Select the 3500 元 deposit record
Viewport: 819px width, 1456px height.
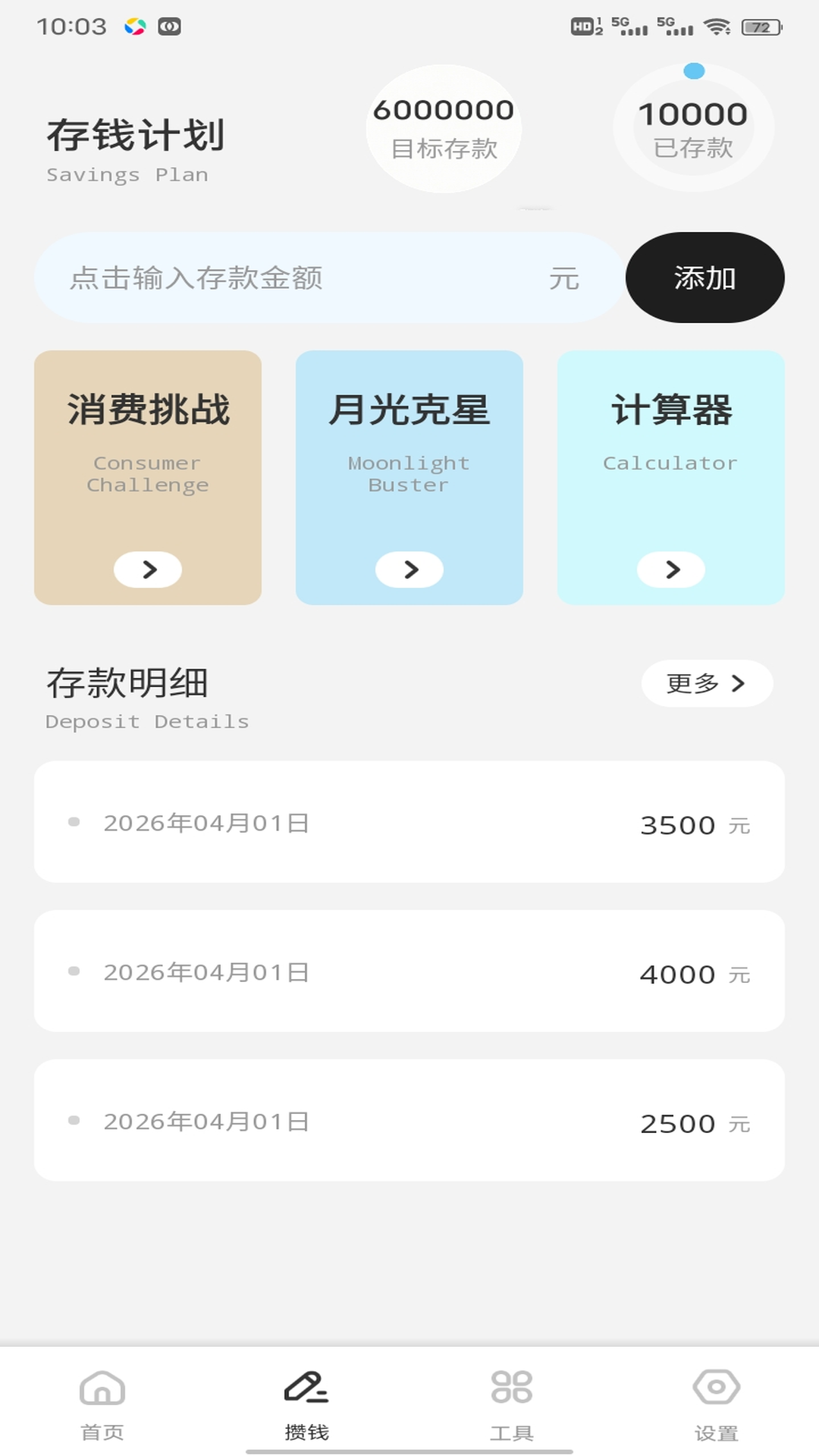click(x=409, y=824)
